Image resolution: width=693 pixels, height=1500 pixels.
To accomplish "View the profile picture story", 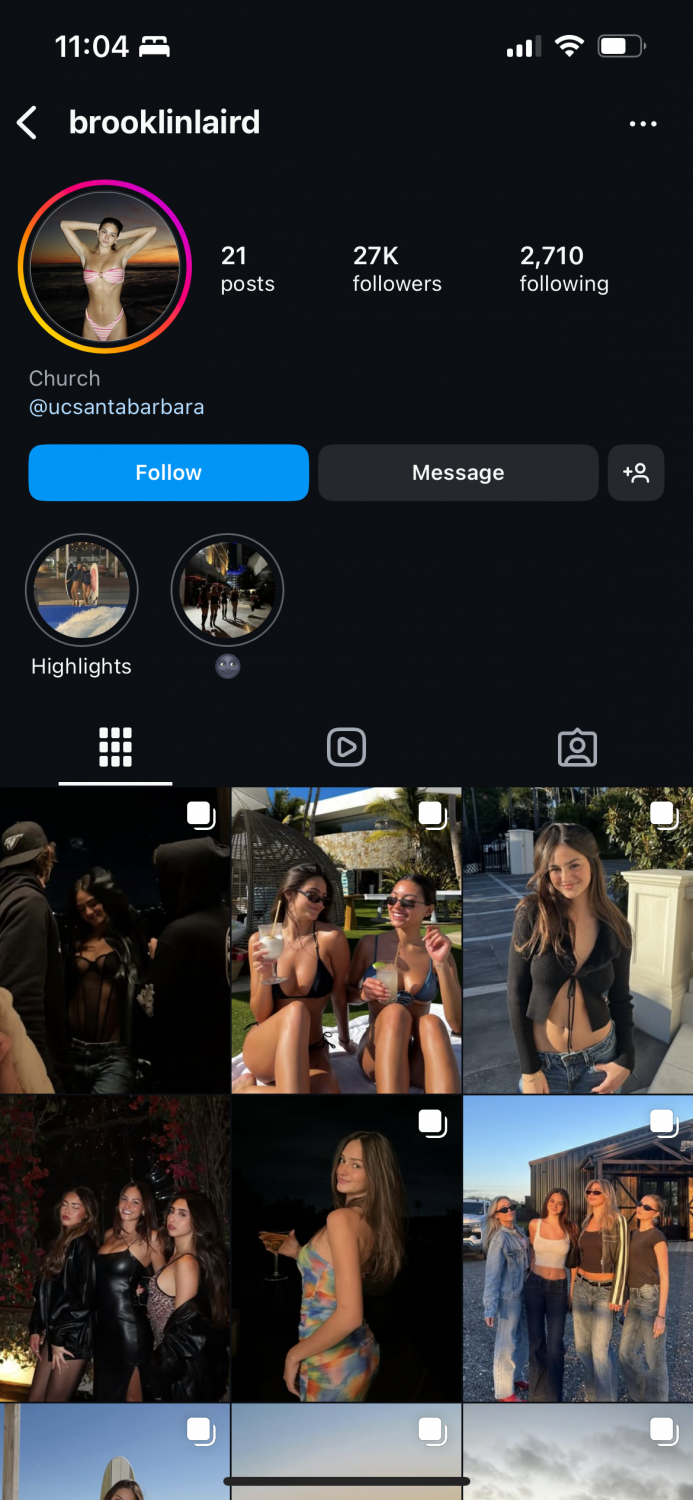I will [x=104, y=266].
